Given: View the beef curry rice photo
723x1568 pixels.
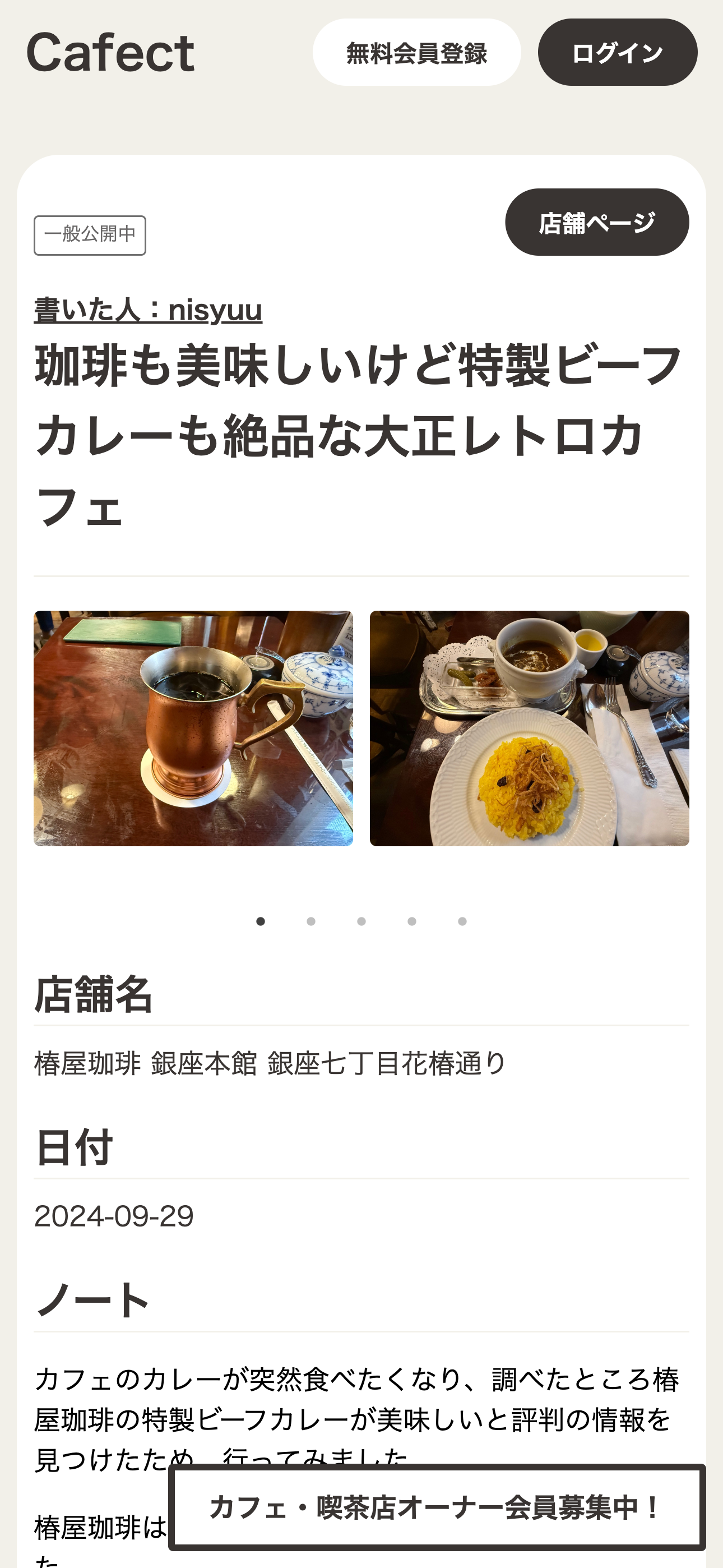Looking at the screenshot, I should (x=529, y=728).
